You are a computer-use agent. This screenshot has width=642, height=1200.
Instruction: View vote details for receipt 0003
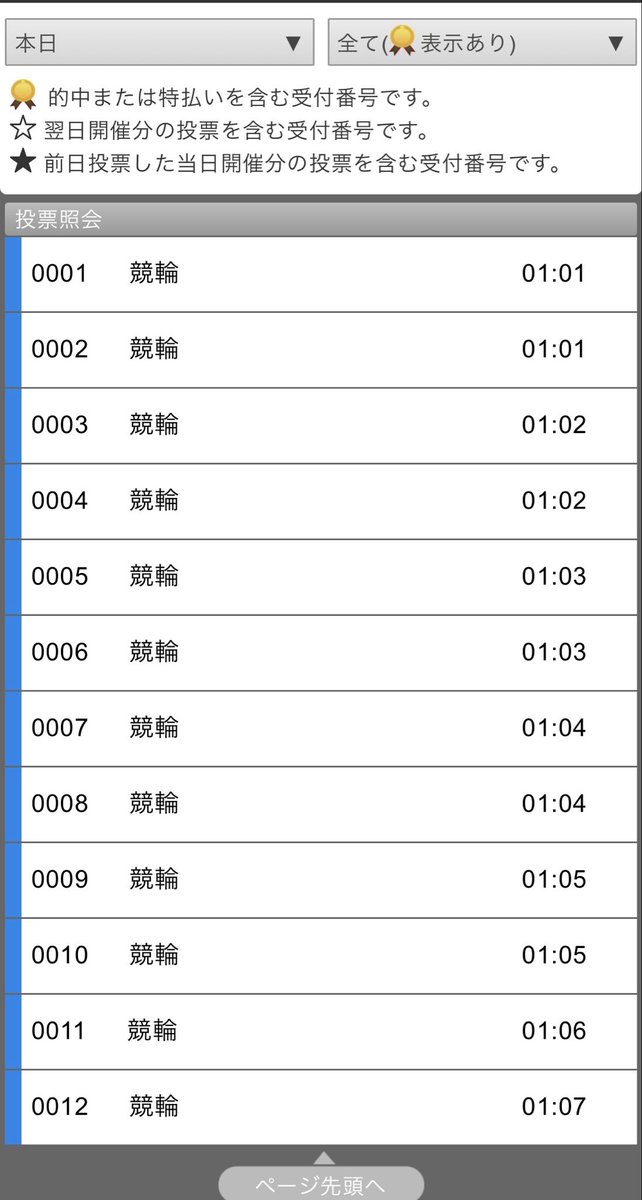(x=321, y=426)
